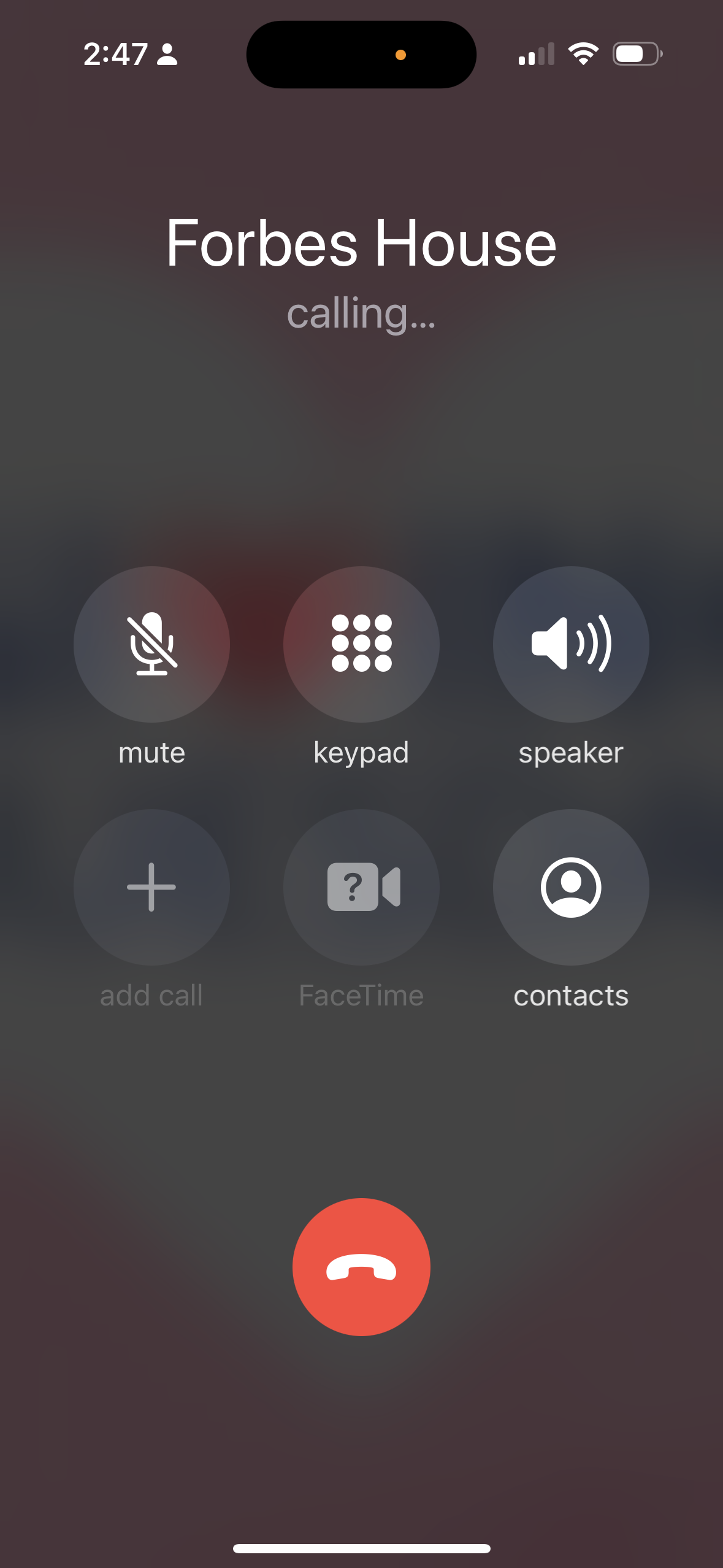This screenshot has height=1568, width=723.
Task: Tap the FaceTime video button
Action: [361, 887]
